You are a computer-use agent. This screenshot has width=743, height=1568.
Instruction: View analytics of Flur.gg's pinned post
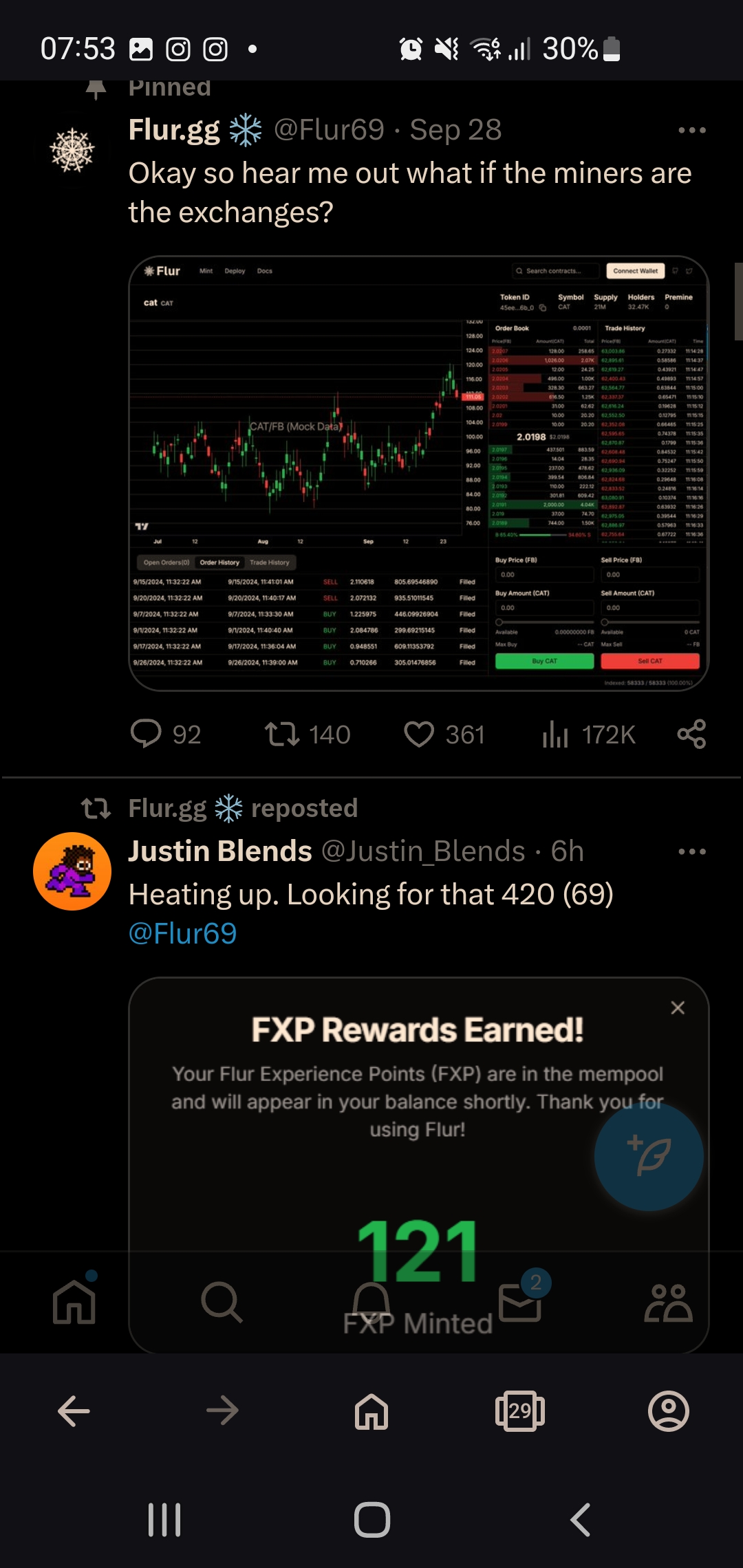pyautogui.click(x=588, y=734)
